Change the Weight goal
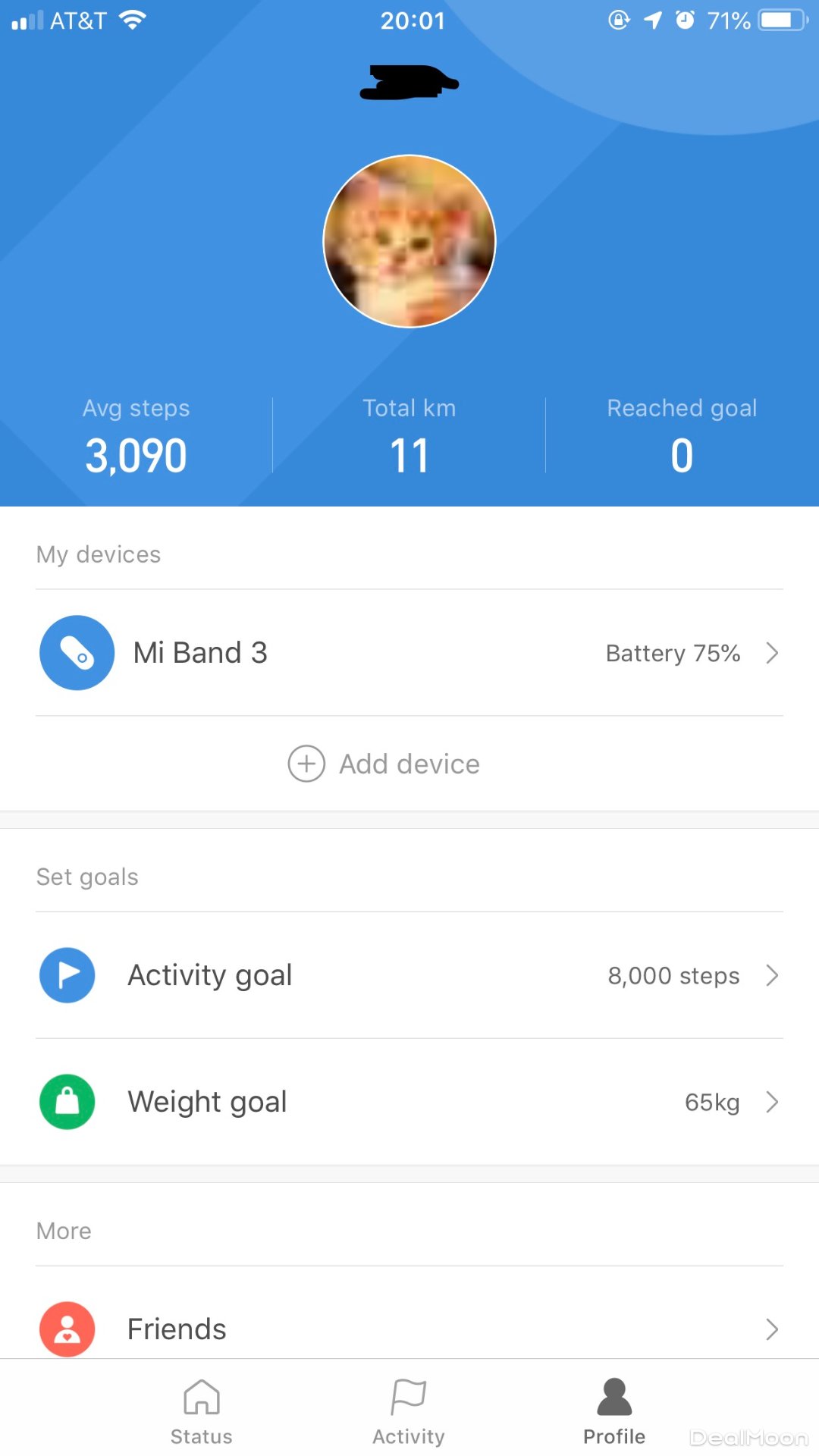The image size is (819, 1456). pos(409,1102)
